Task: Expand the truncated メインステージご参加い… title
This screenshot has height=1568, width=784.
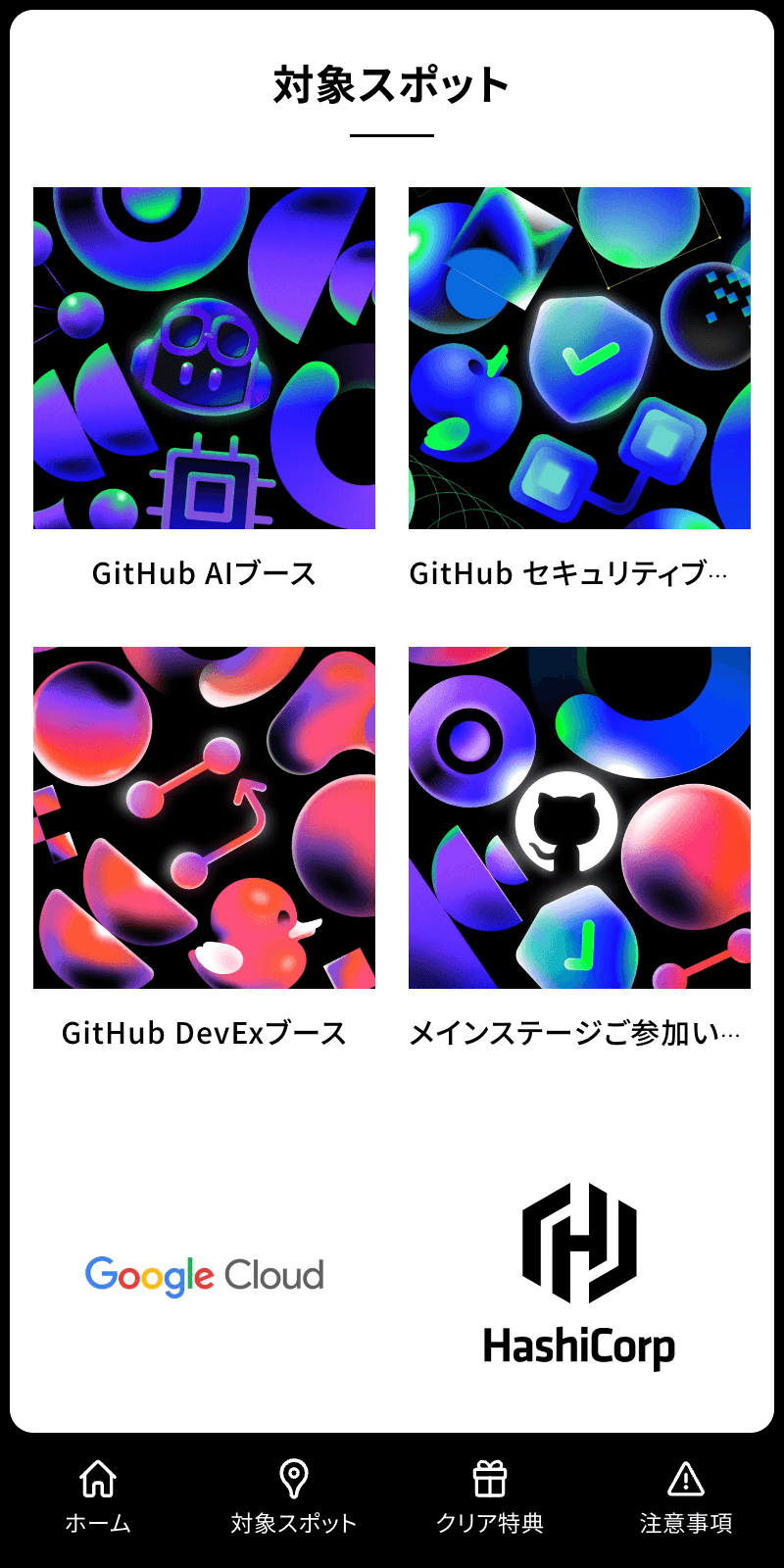Action: pos(578,1032)
